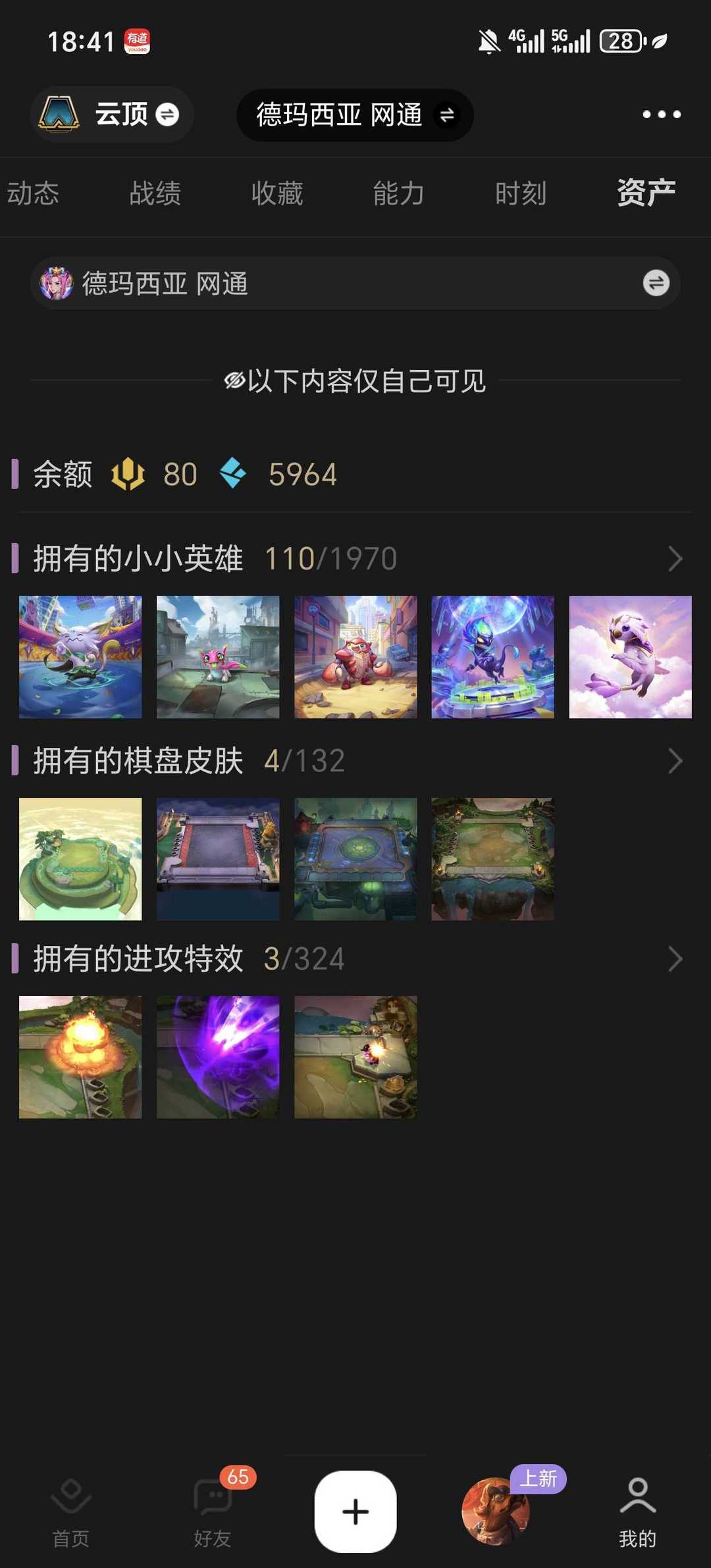This screenshot has height=1568, width=711.
Task: Open the three-dot overflow menu
Action: point(661,115)
